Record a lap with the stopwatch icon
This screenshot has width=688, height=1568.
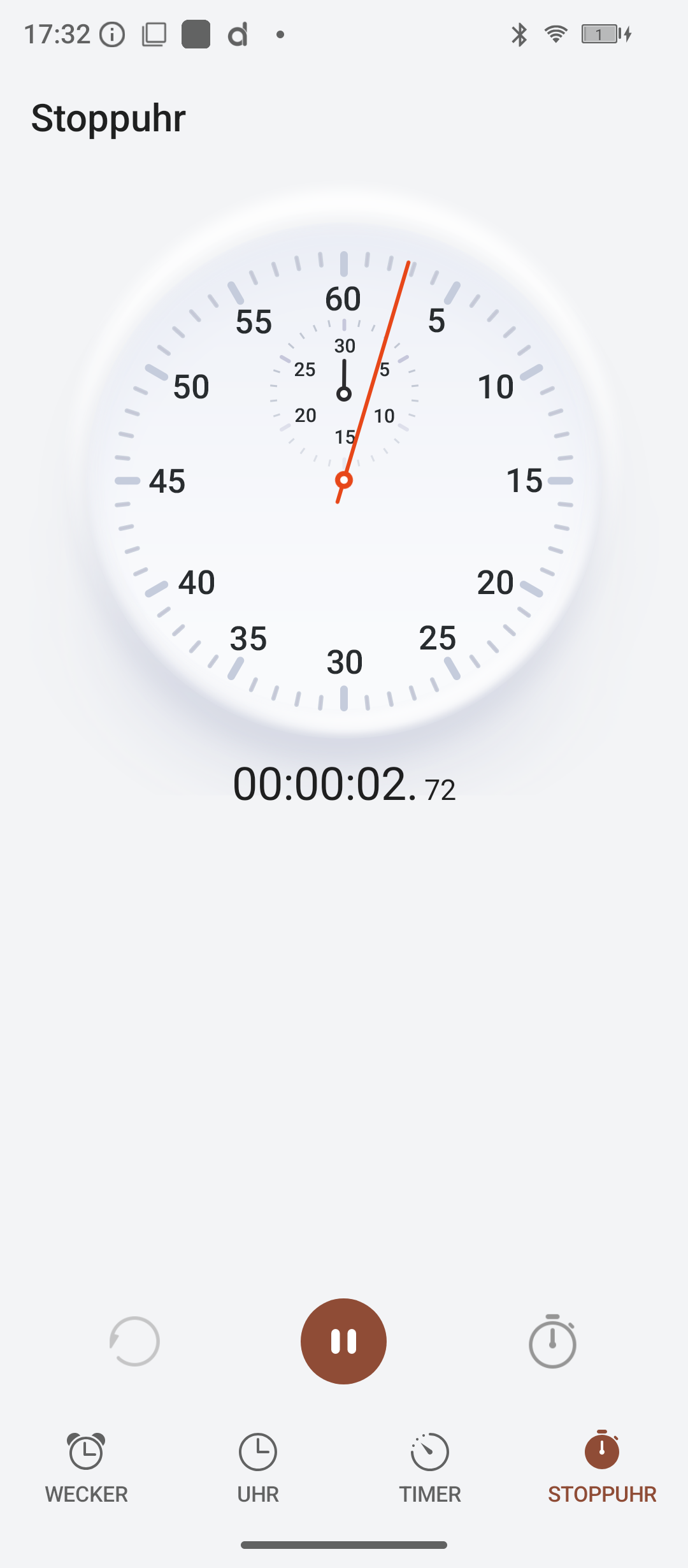click(552, 1341)
